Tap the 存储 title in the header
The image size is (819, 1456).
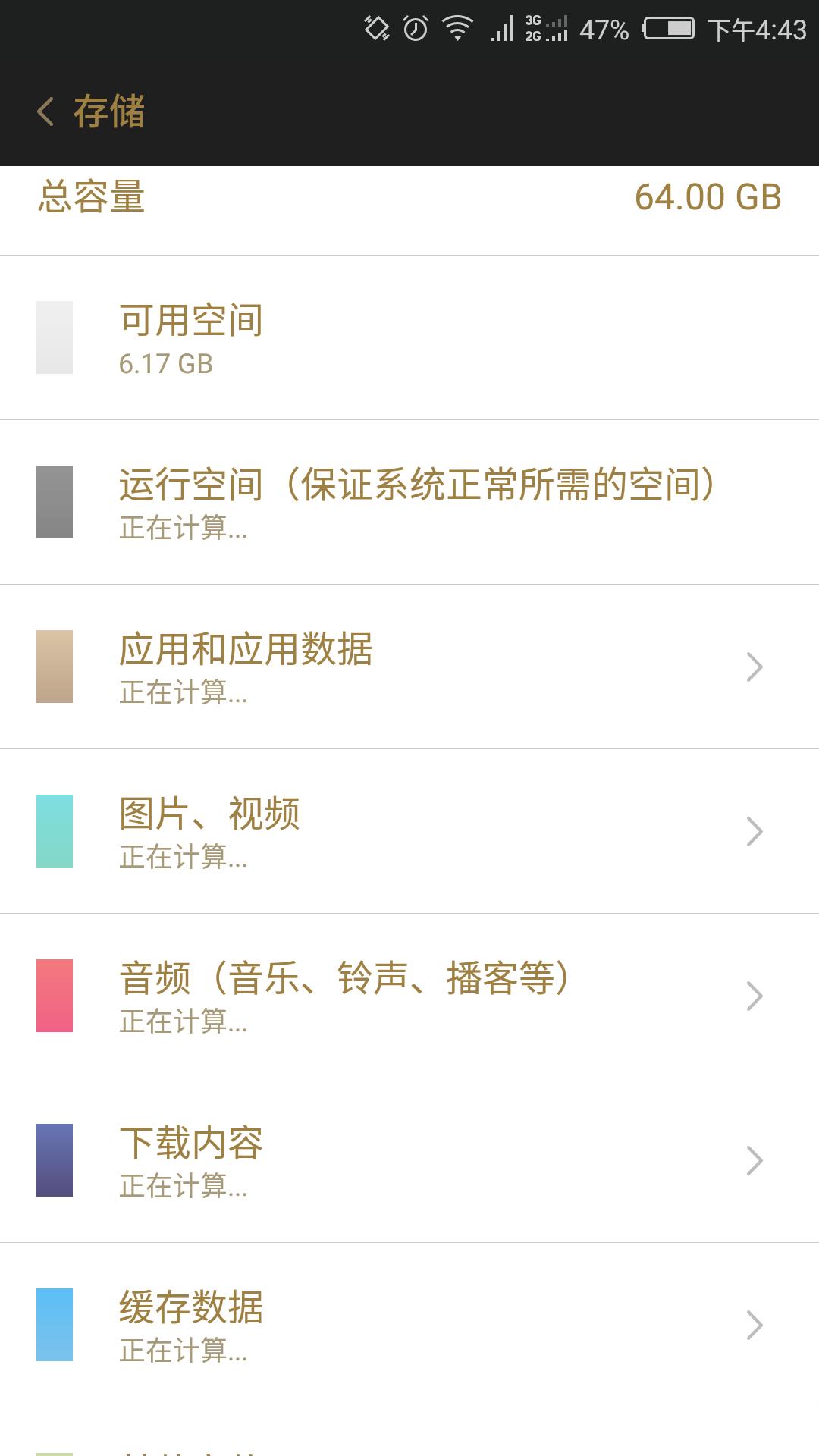(108, 112)
